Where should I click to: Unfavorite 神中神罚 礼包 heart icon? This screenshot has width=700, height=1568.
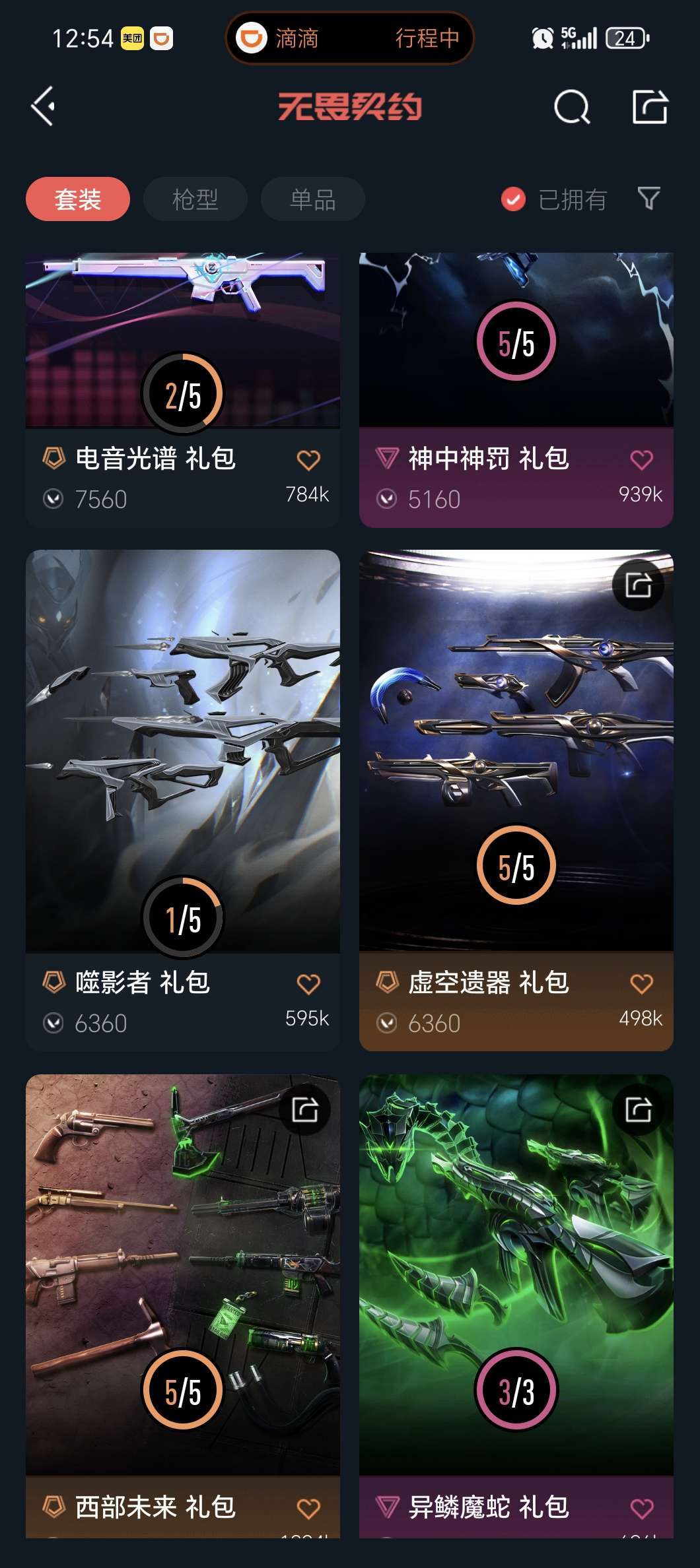coord(641,459)
